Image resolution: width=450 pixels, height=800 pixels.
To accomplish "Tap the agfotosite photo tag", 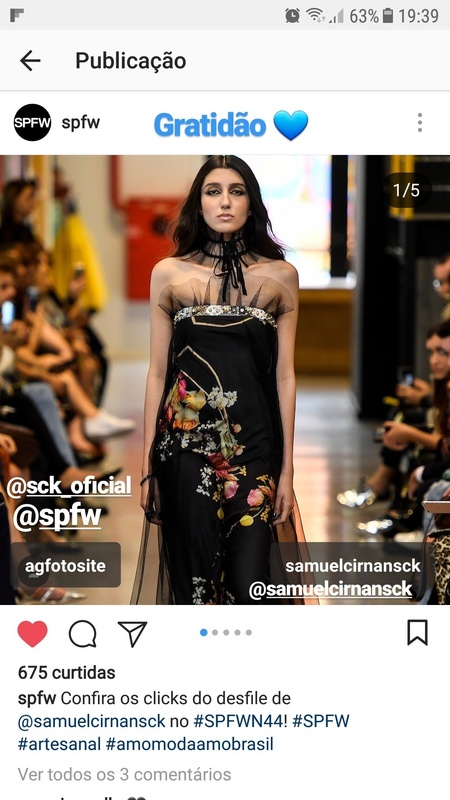I will click(x=65, y=565).
